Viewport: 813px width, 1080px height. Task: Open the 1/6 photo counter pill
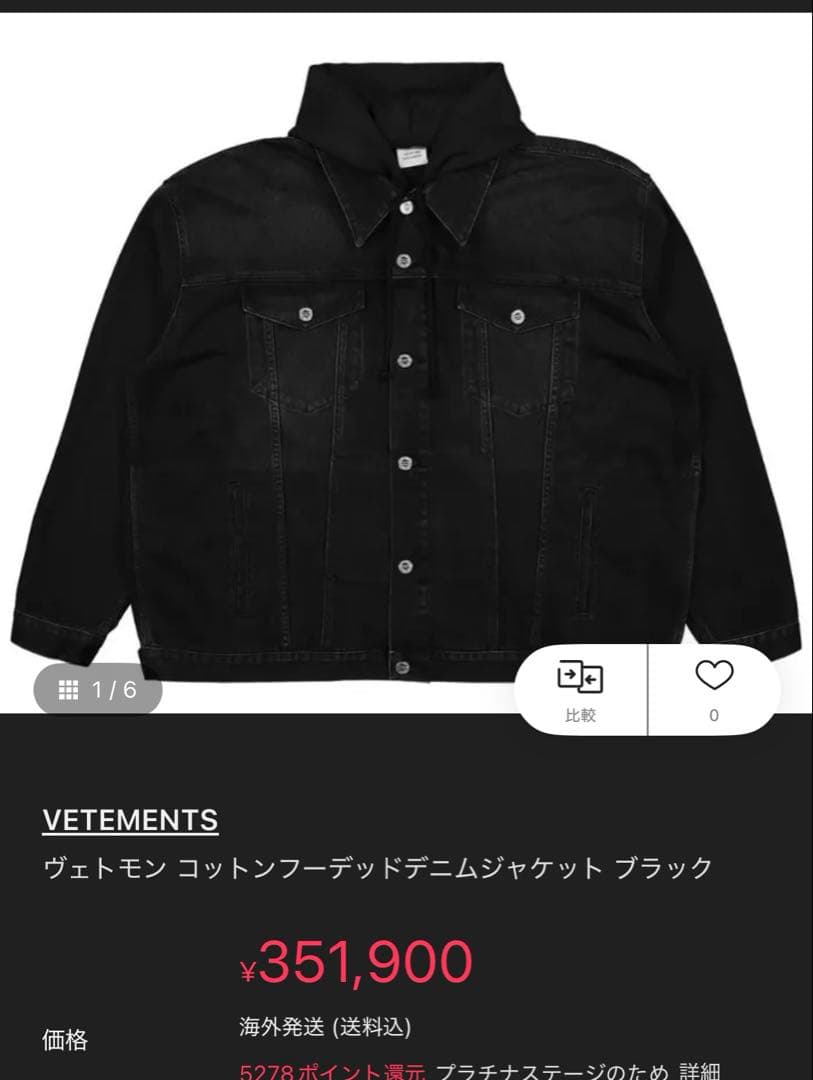pos(100,690)
